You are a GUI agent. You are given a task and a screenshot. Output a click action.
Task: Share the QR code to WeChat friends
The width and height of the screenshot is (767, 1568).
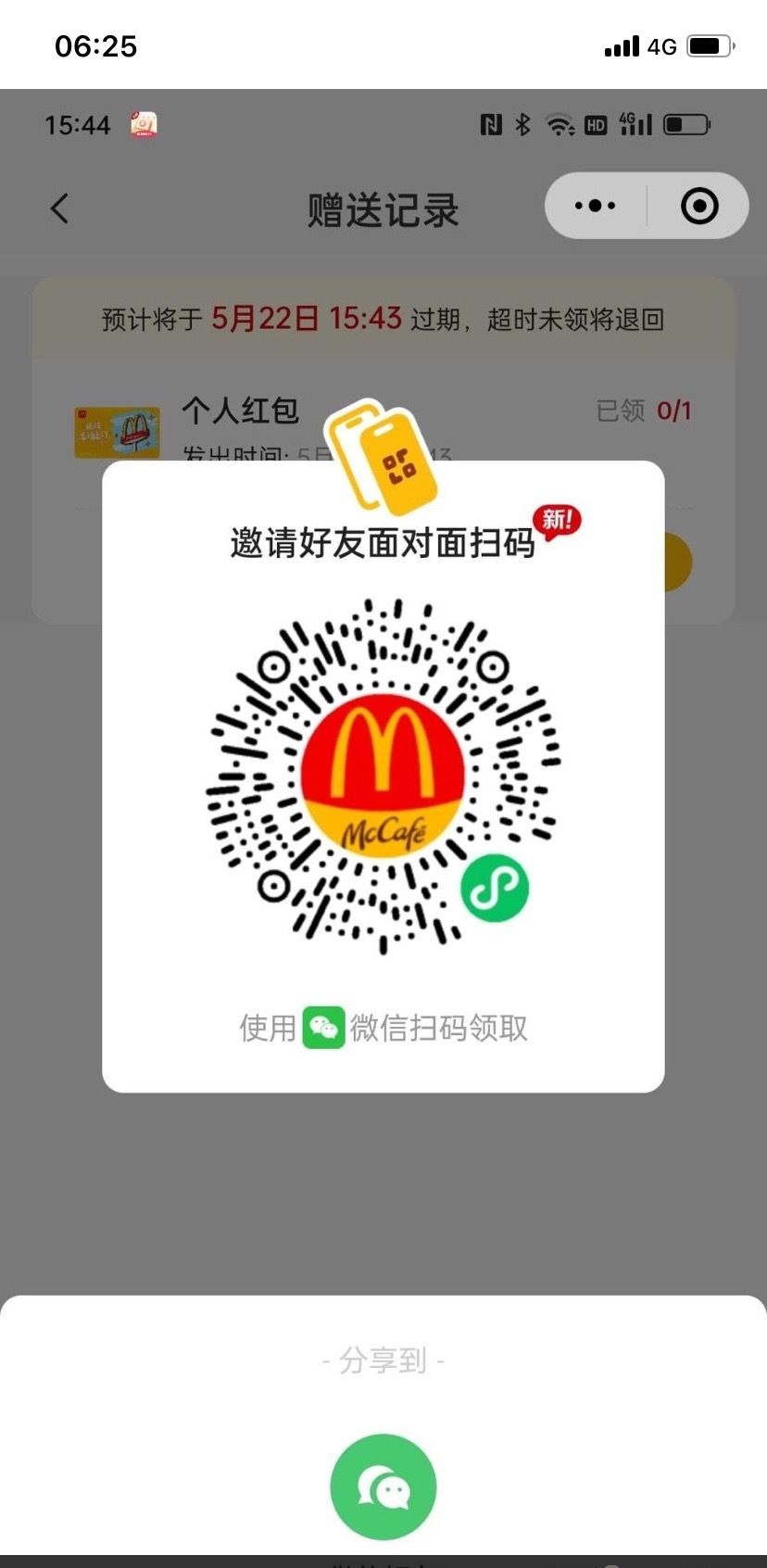[x=383, y=1486]
